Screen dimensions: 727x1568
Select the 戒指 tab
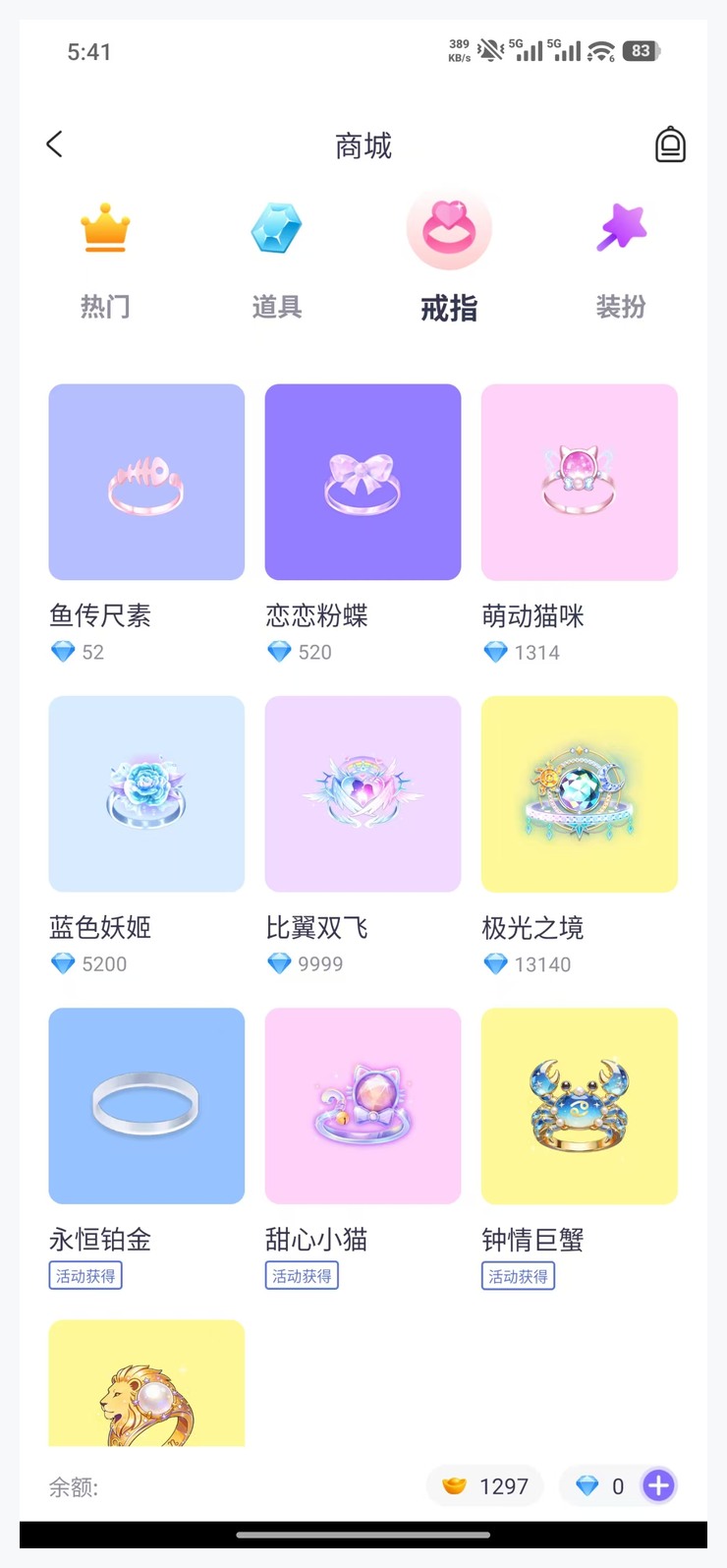point(449,260)
